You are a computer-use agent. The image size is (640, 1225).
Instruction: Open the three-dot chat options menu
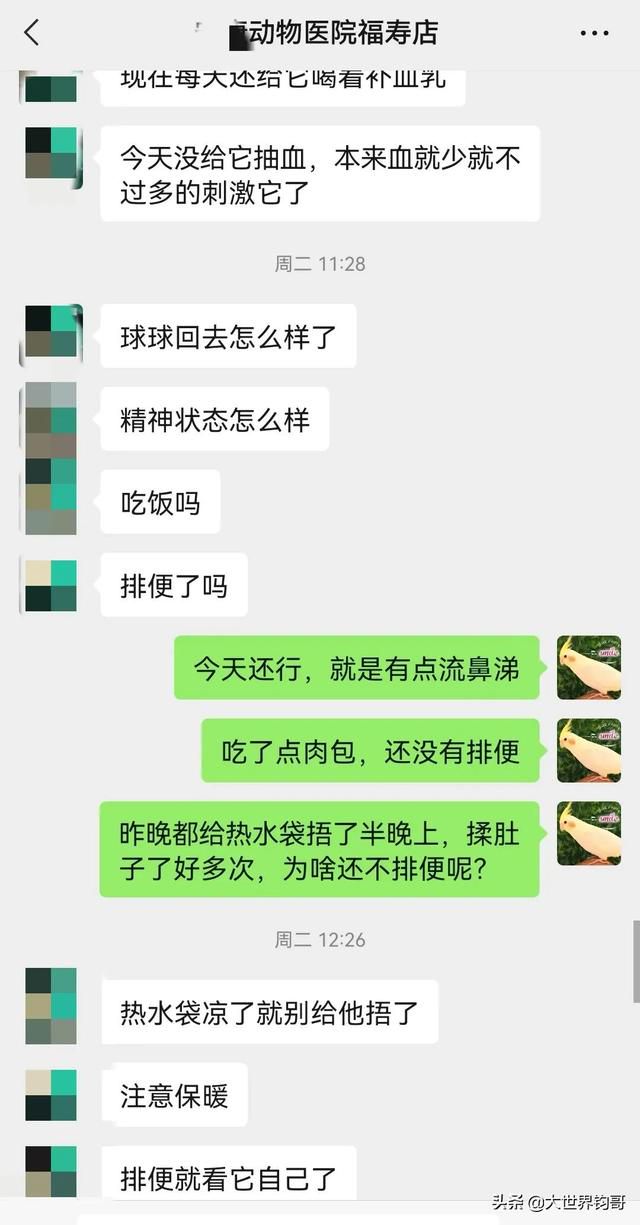point(594,34)
